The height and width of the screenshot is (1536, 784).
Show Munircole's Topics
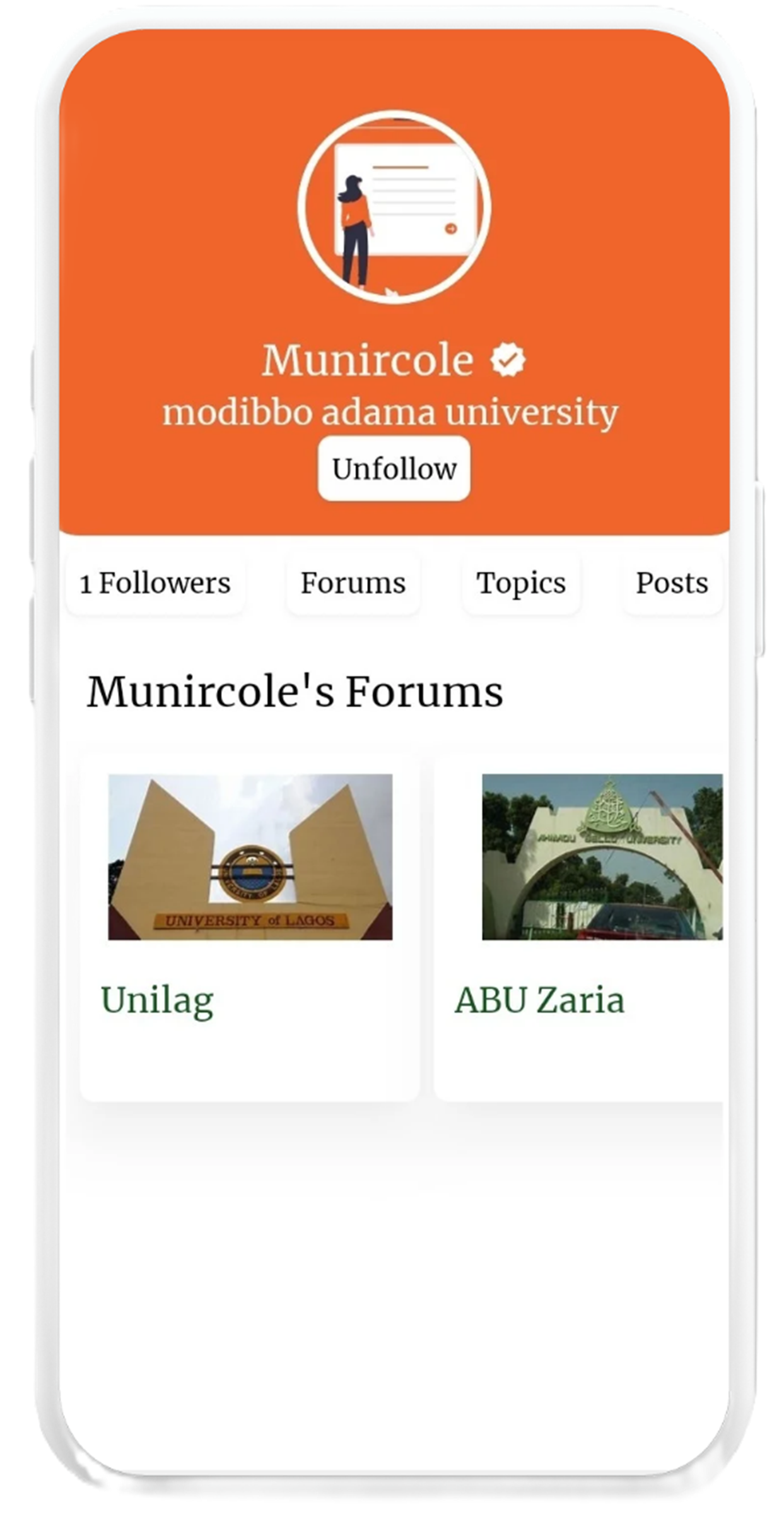(x=520, y=583)
